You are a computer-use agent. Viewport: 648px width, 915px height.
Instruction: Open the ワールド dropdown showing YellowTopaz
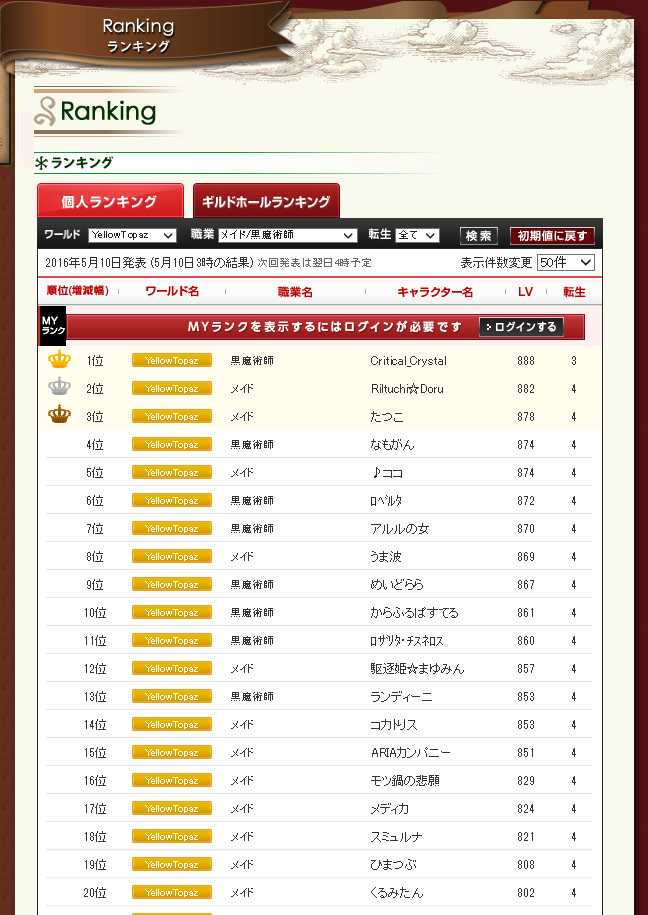tap(133, 235)
